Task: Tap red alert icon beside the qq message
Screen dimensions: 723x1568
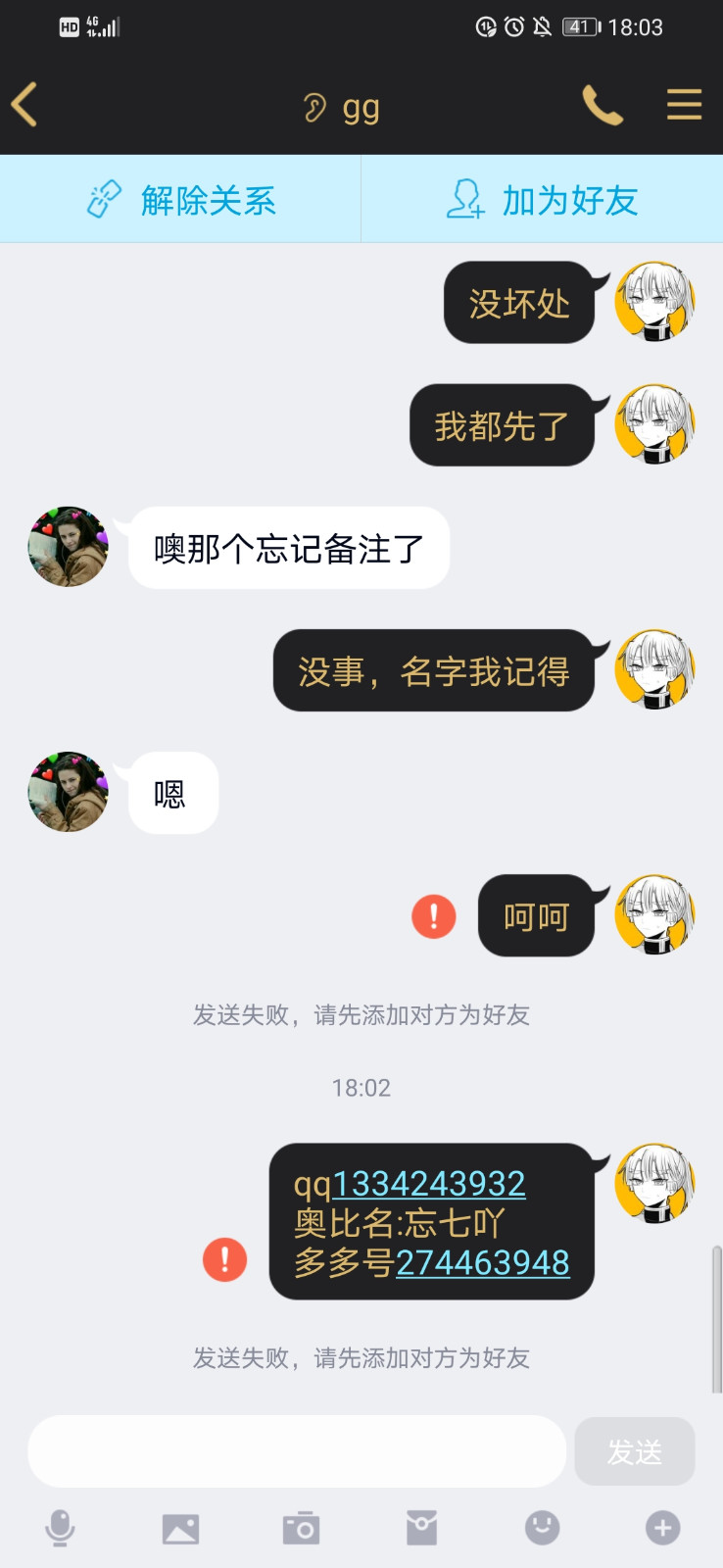Action: [224, 1259]
